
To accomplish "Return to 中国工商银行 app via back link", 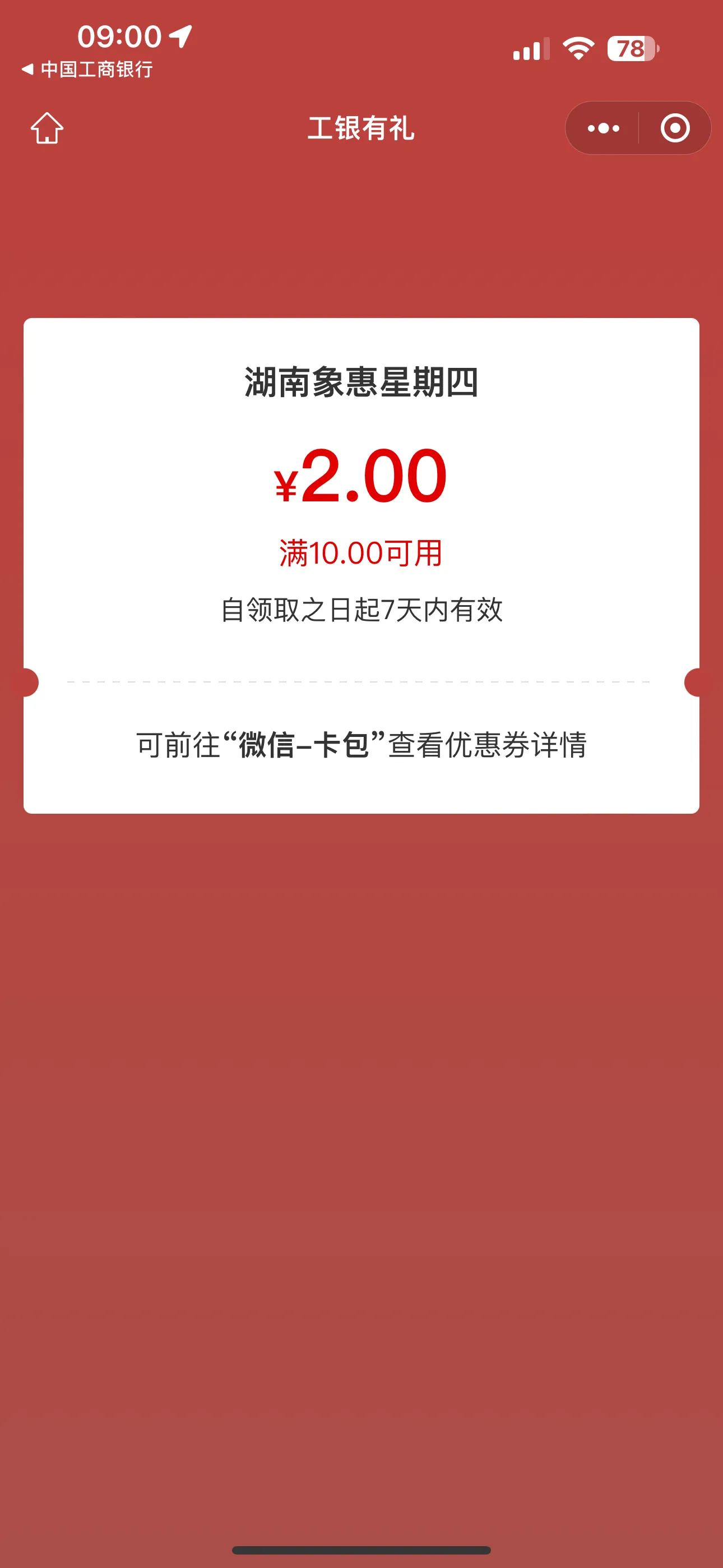I will [87, 70].
